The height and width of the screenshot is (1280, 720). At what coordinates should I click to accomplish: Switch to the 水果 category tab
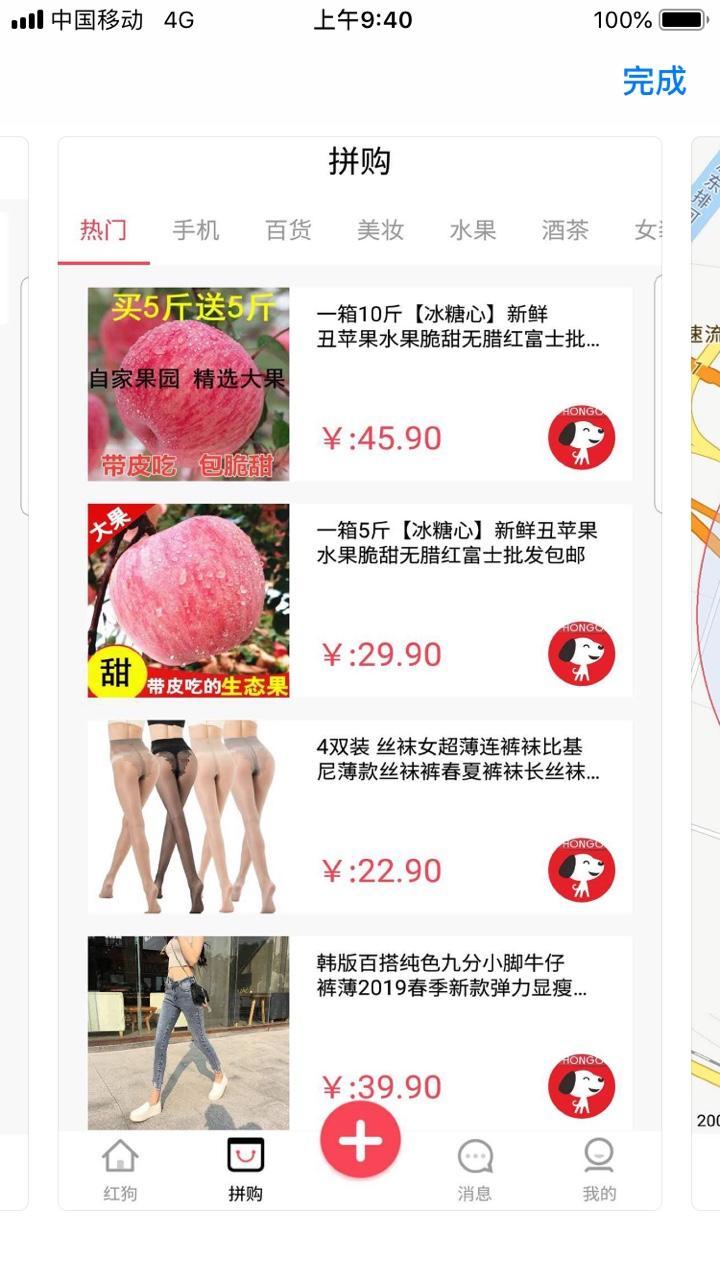point(472,230)
